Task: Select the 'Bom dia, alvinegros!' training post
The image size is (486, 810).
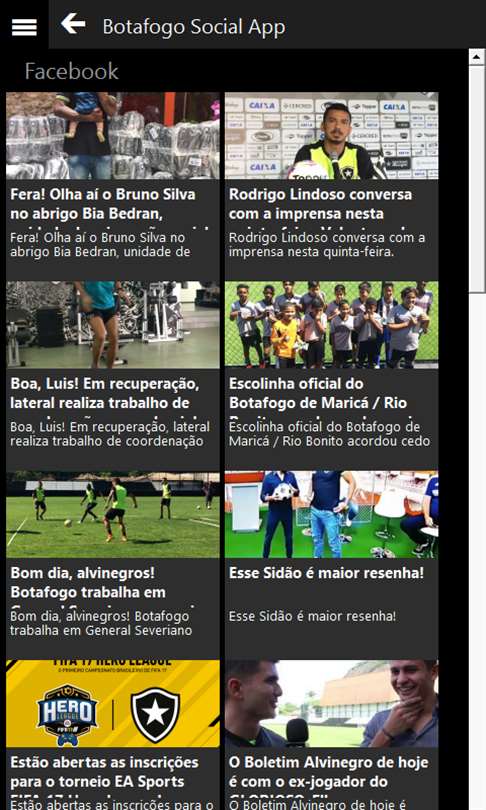Action: pyautogui.click(x=113, y=564)
